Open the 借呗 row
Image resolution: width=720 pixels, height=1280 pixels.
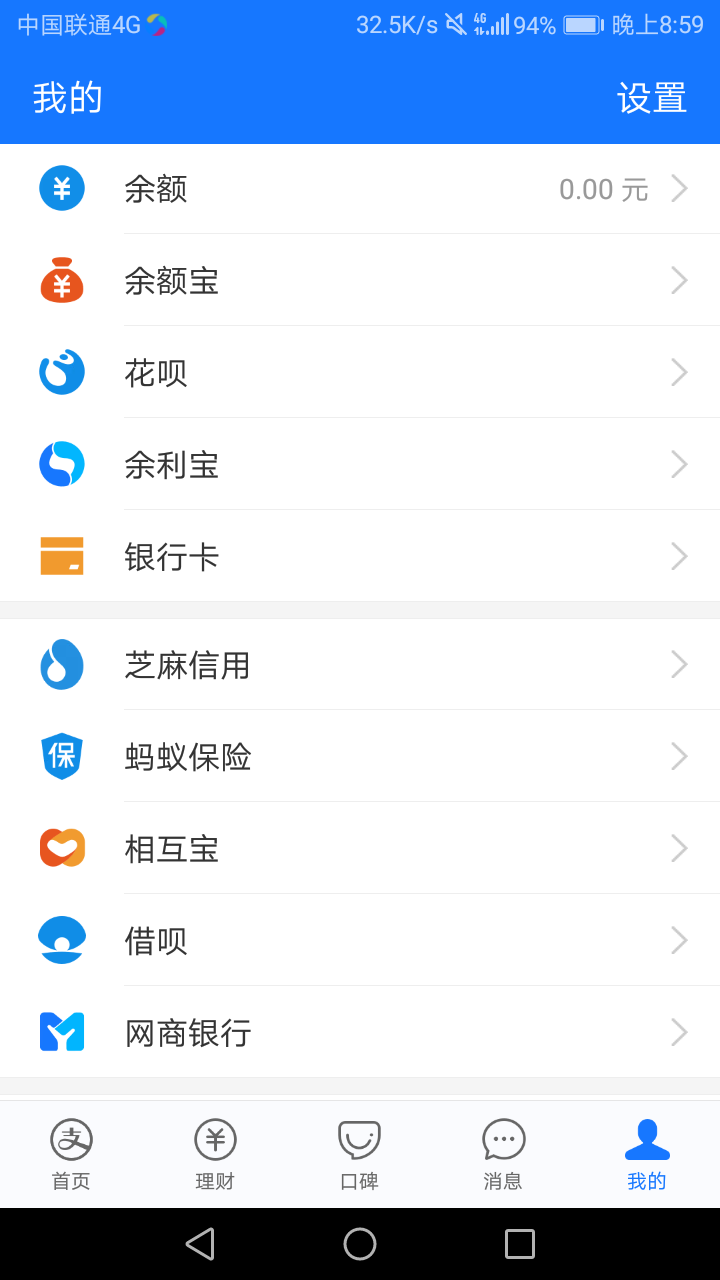click(360, 940)
